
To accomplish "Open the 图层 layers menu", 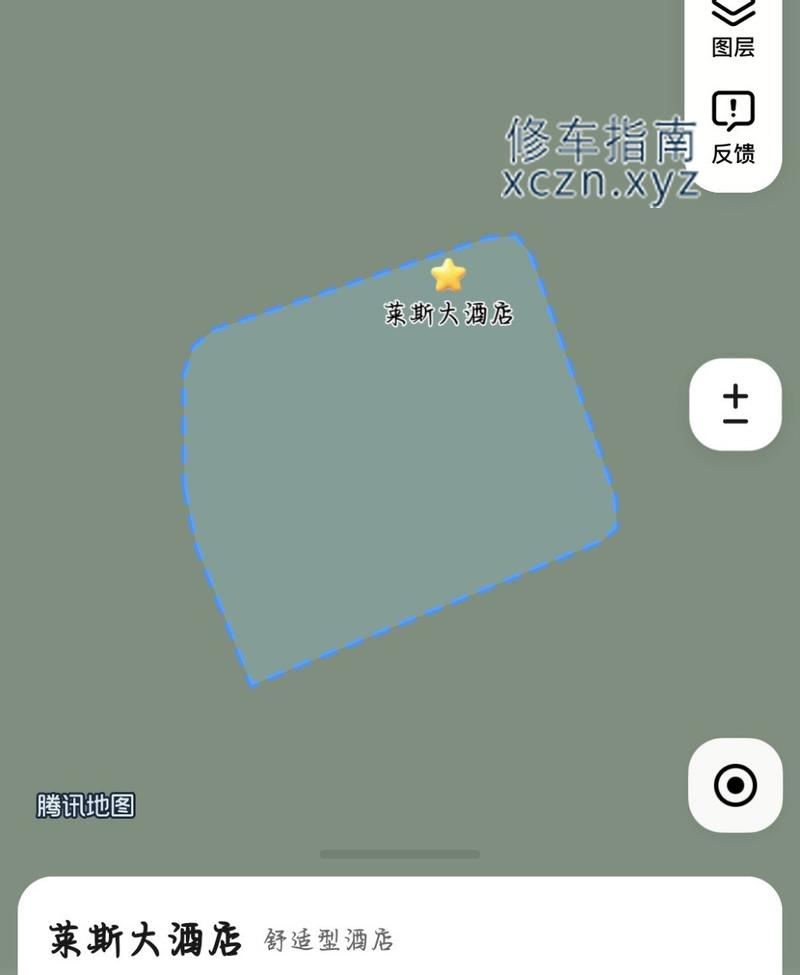I will 733,28.
